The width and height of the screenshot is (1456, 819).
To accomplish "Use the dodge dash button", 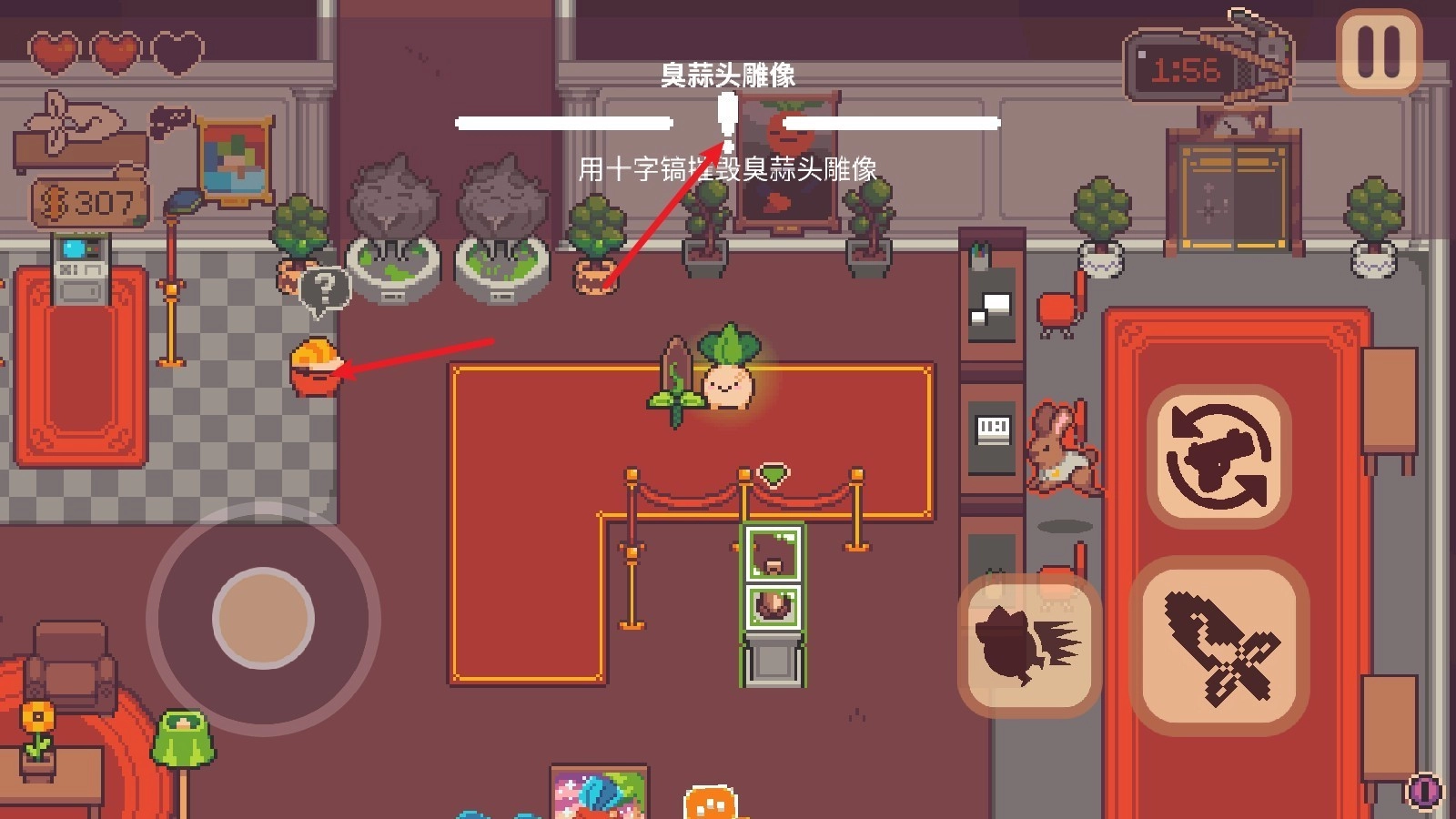I will [1030, 644].
